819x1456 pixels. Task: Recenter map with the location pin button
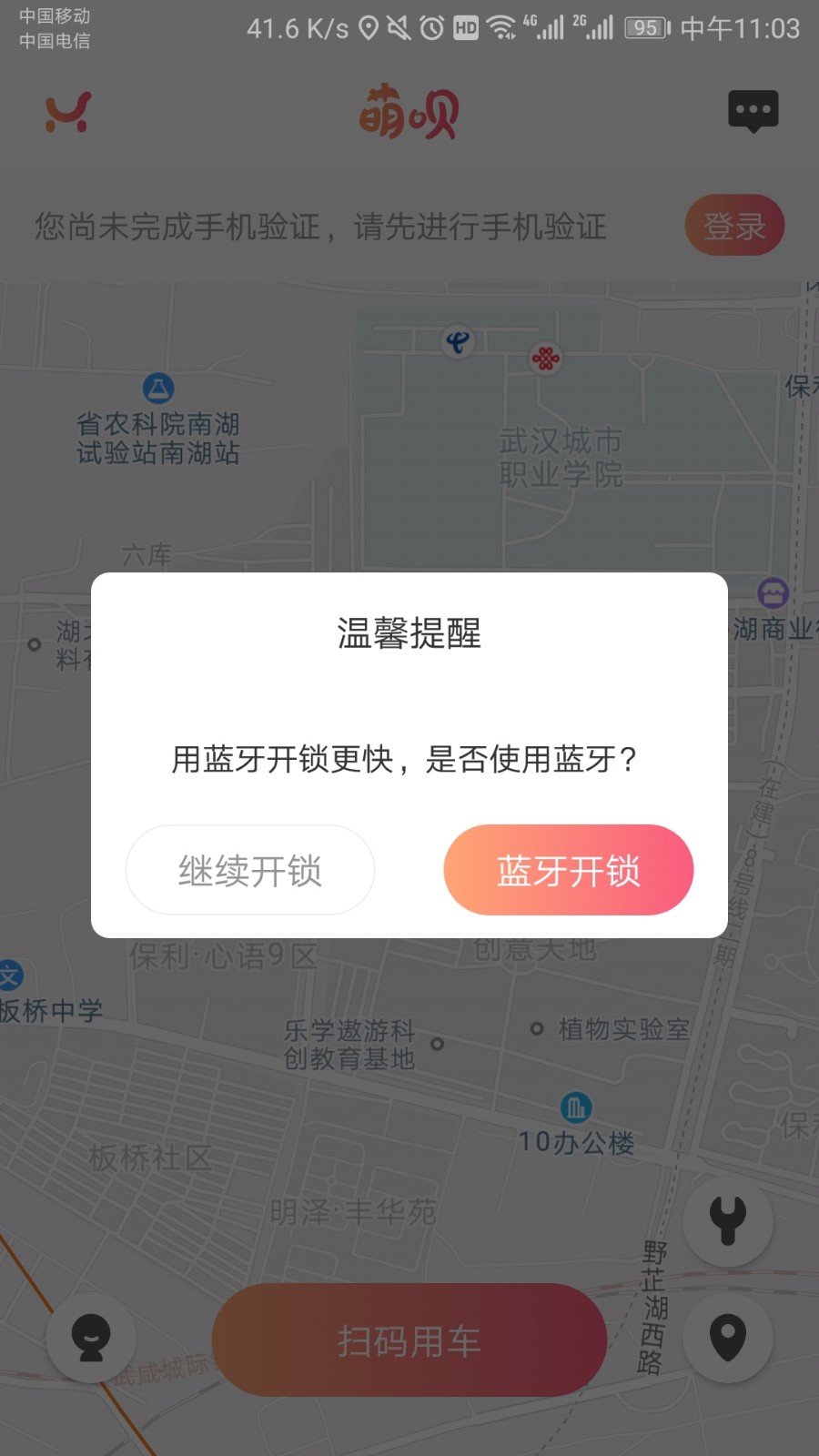[x=727, y=1337]
